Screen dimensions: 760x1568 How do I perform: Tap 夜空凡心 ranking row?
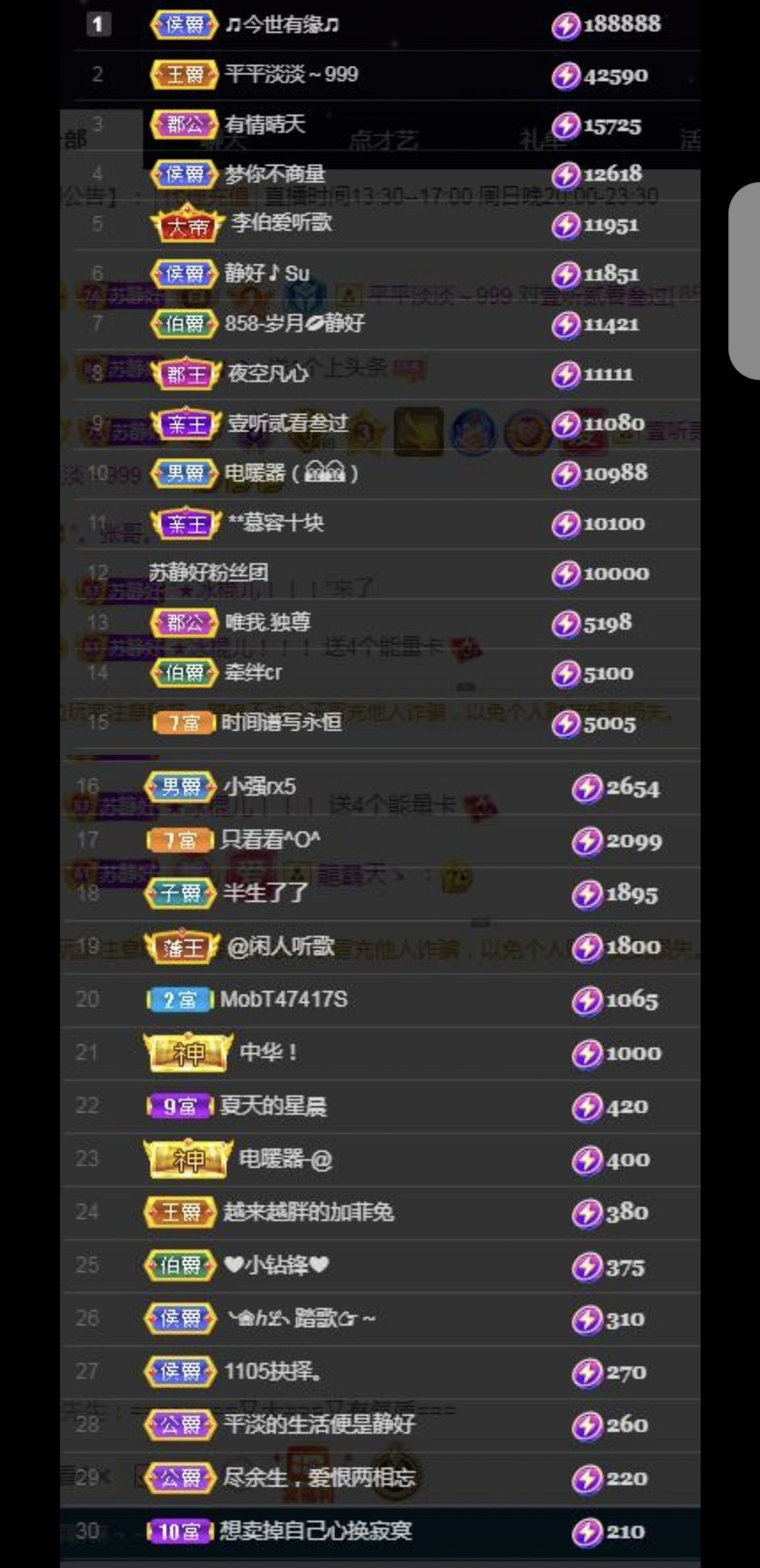268,374
